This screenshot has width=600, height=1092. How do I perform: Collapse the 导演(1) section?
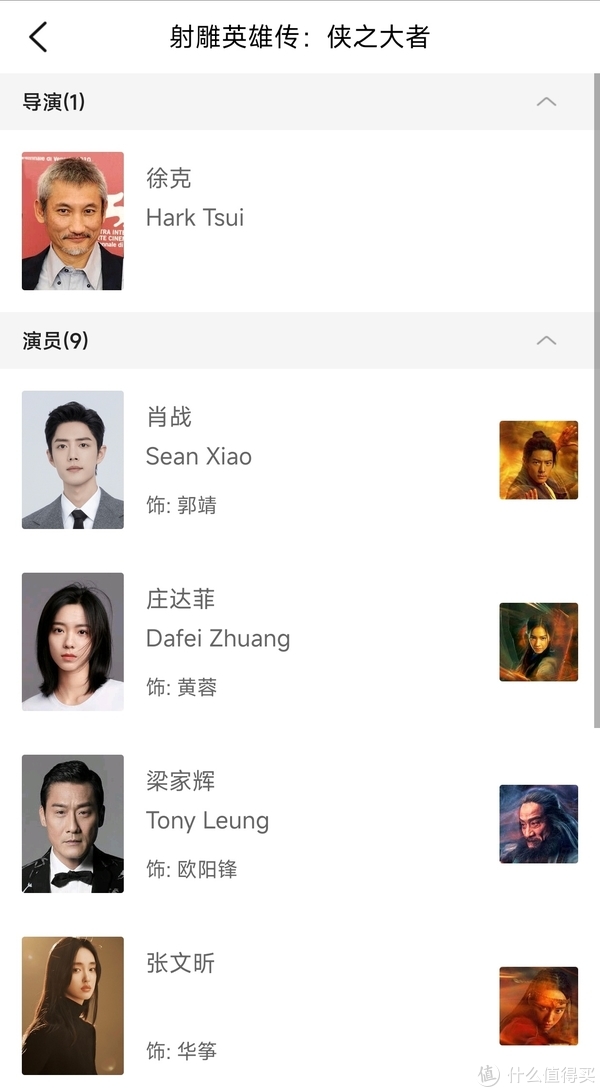[x=546, y=102]
